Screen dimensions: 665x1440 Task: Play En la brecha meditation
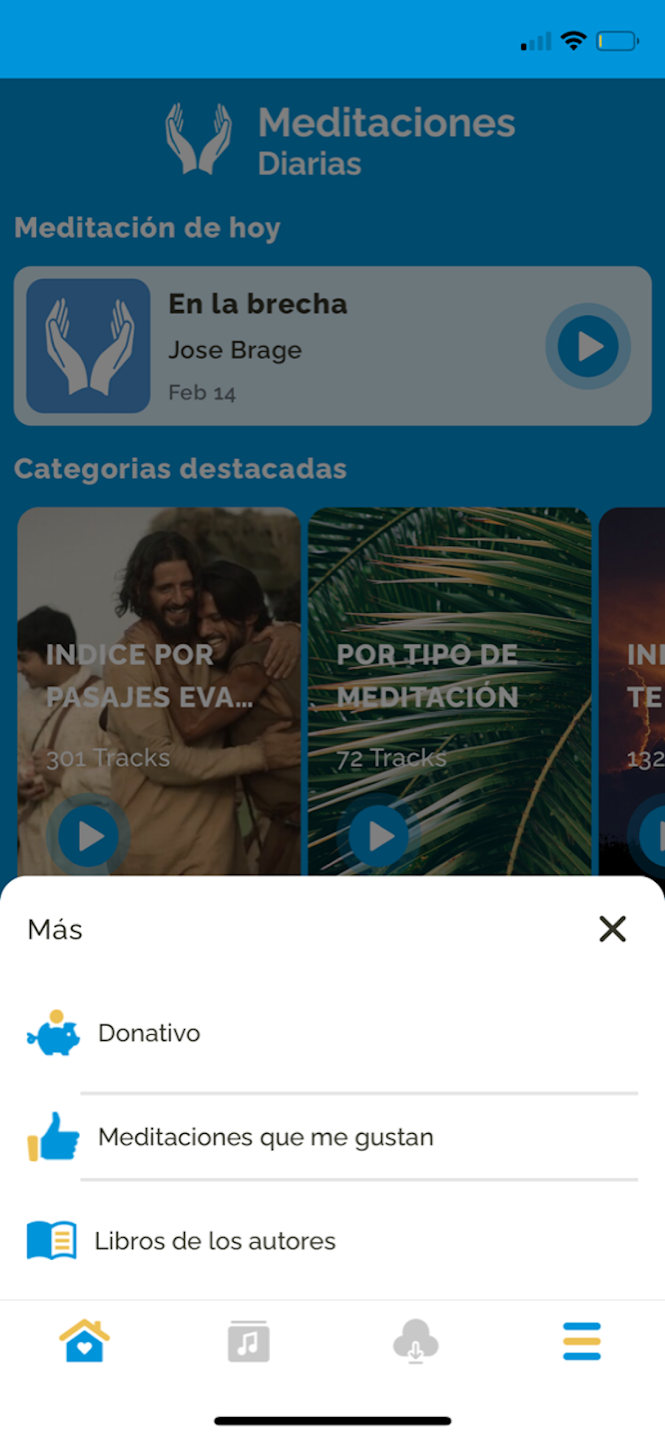(588, 346)
